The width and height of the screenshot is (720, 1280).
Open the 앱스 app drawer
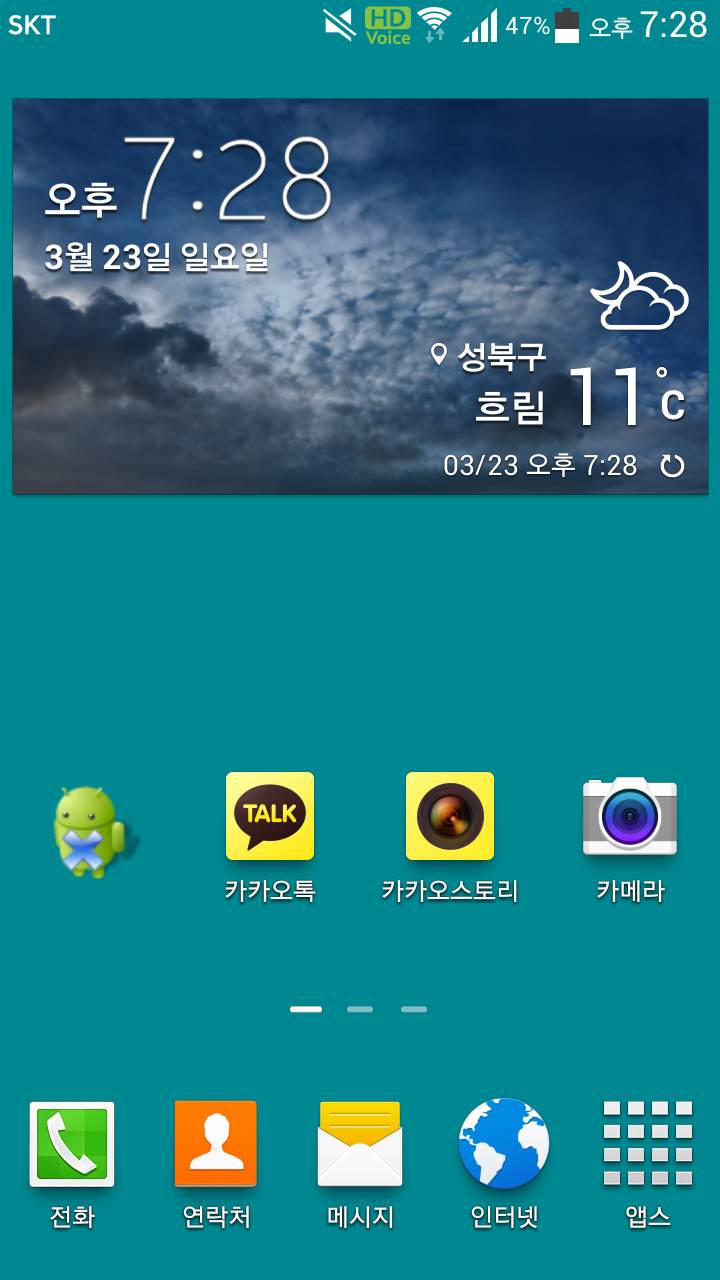tap(648, 1145)
